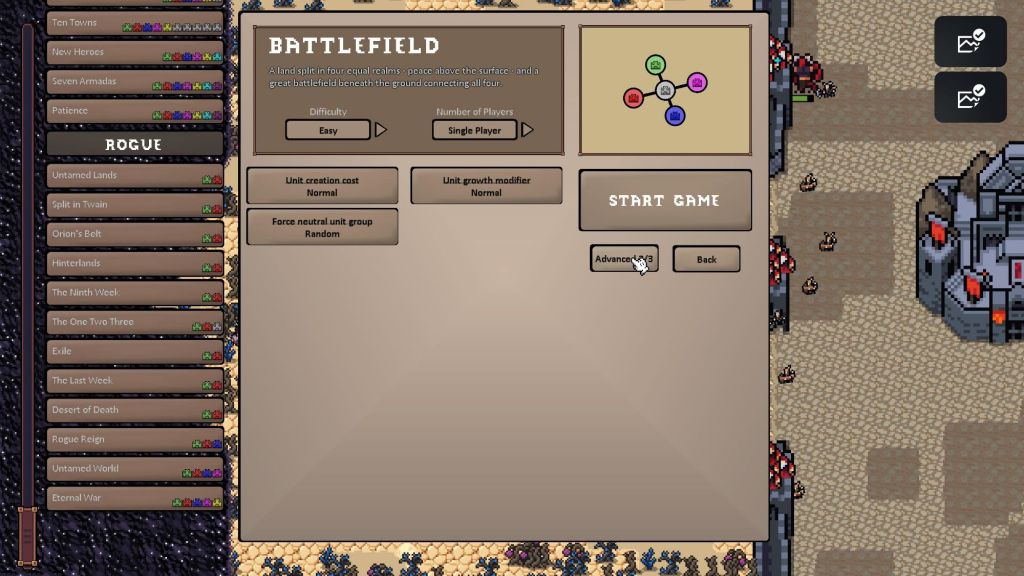Pick the Hinterlands map

(135, 263)
